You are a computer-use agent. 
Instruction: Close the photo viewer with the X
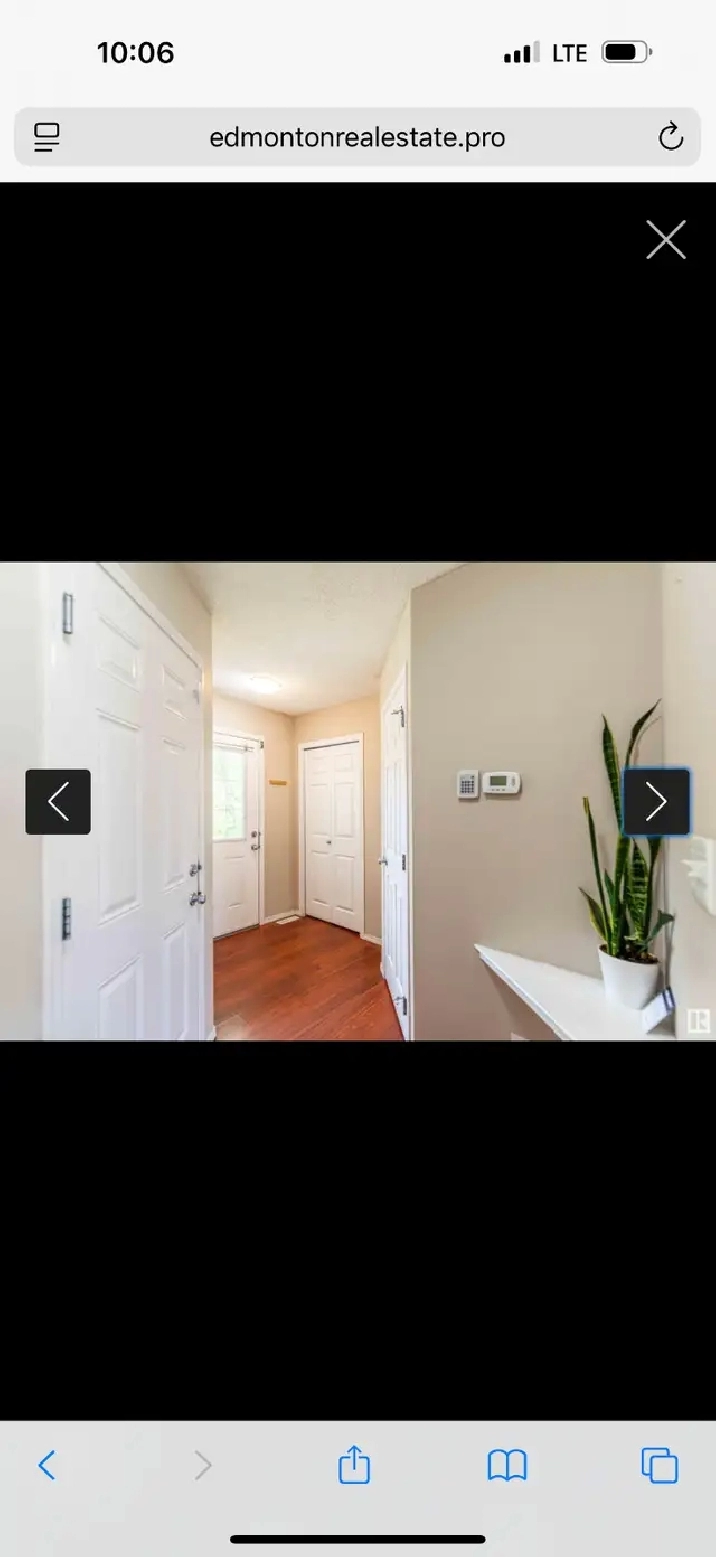pos(666,240)
